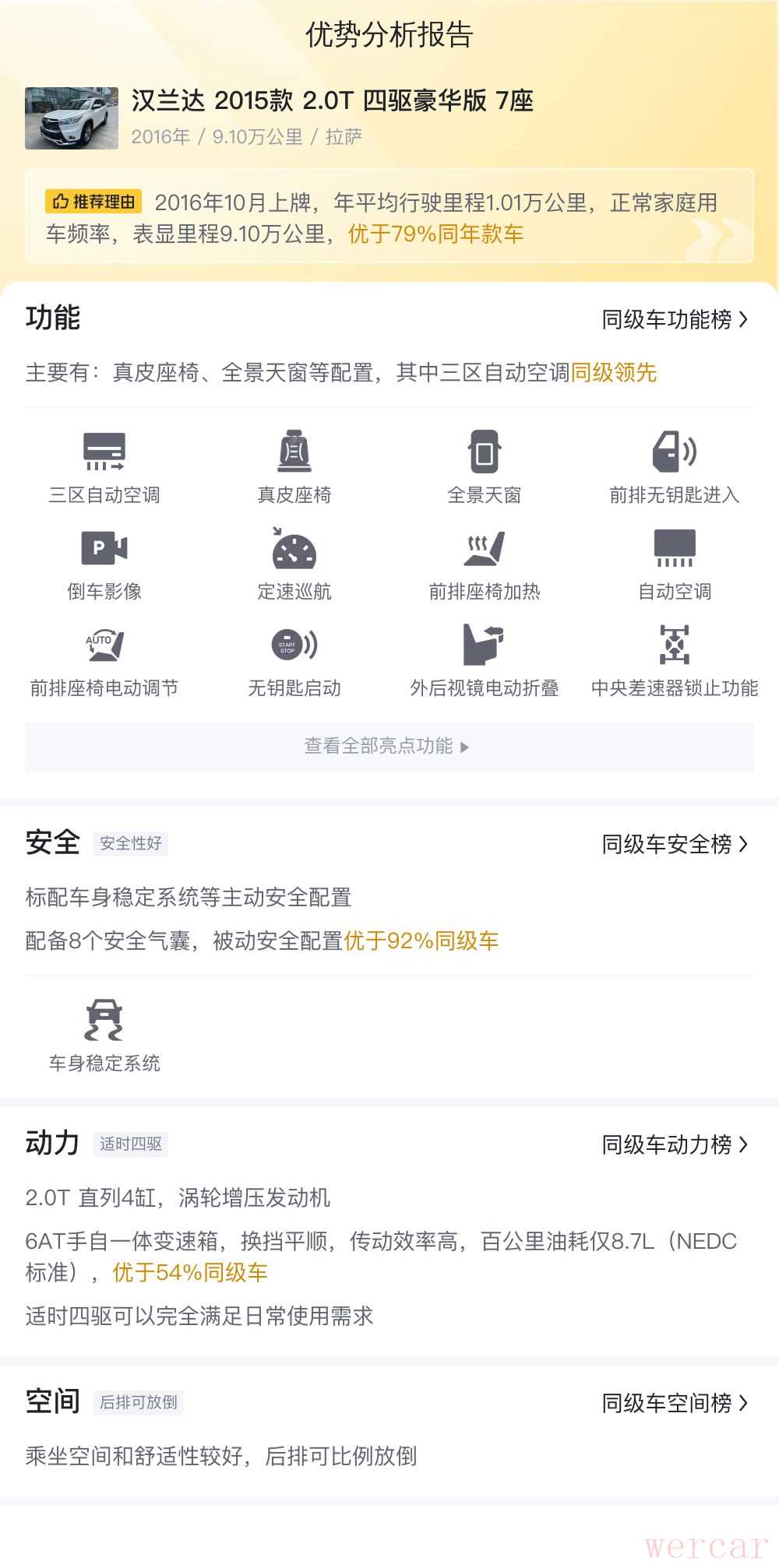This screenshot has height=1568, width=779.
Task: View the 同级车动力榜 ranking
Action: point(674,1145)
